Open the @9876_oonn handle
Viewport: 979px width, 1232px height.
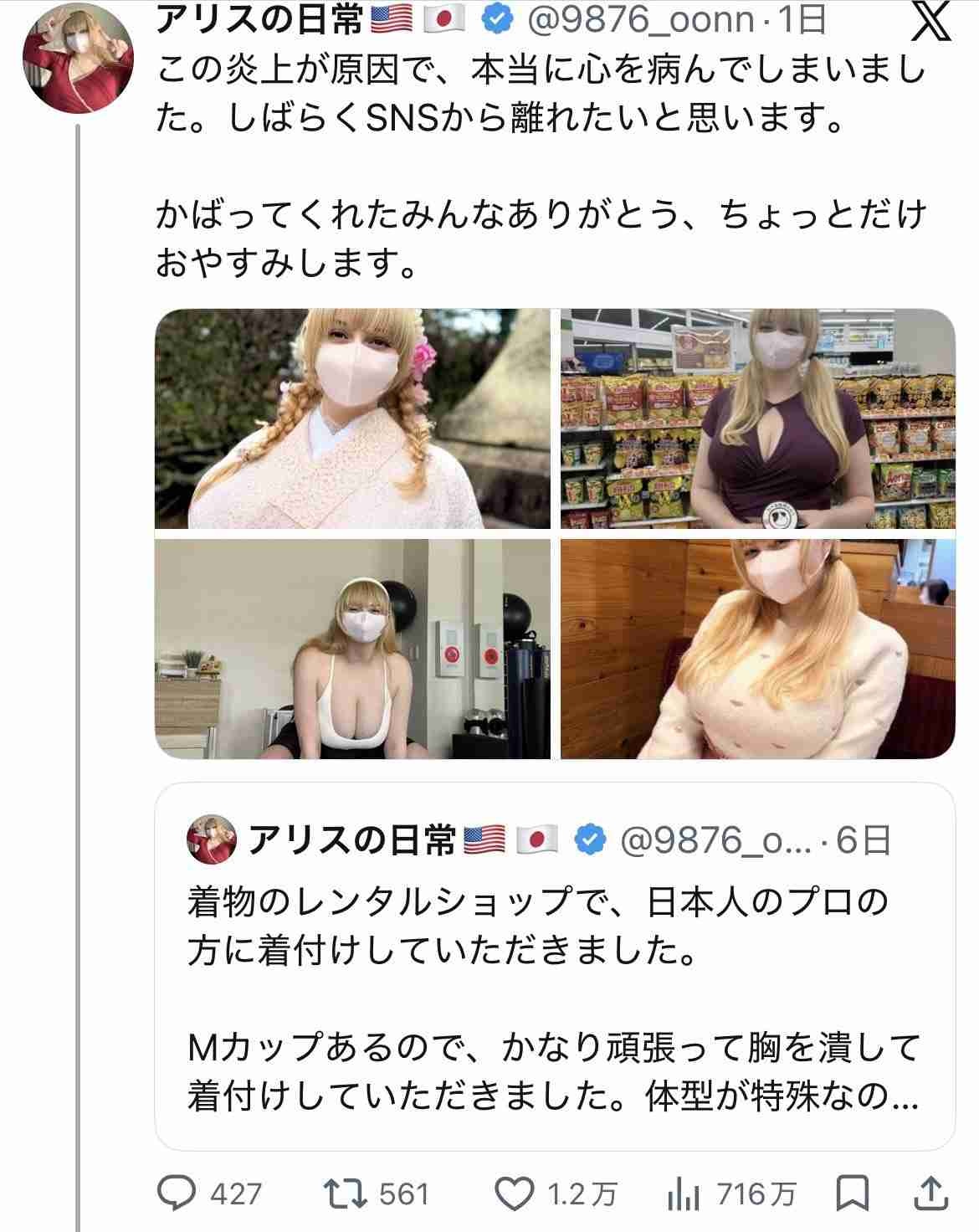[639, 20]
